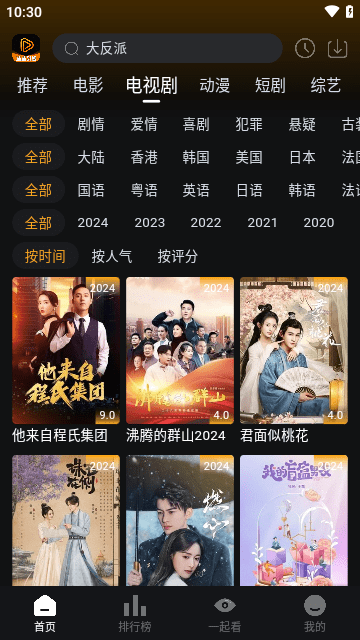Image resolution: width=360 pixels, height=640 pixels.
Task: Open the show 沸腾的群山2024
Action: (180, 360)
